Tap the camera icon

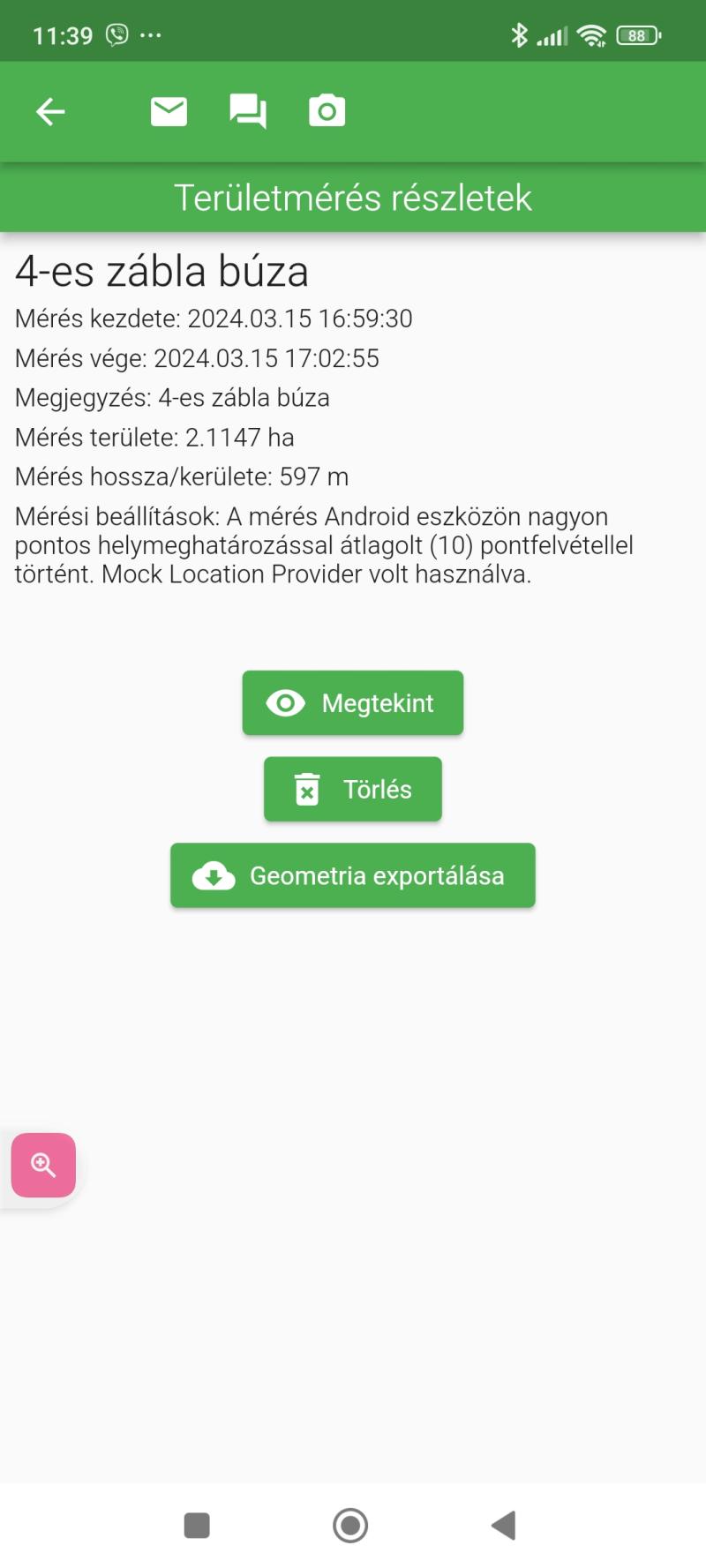327,111
